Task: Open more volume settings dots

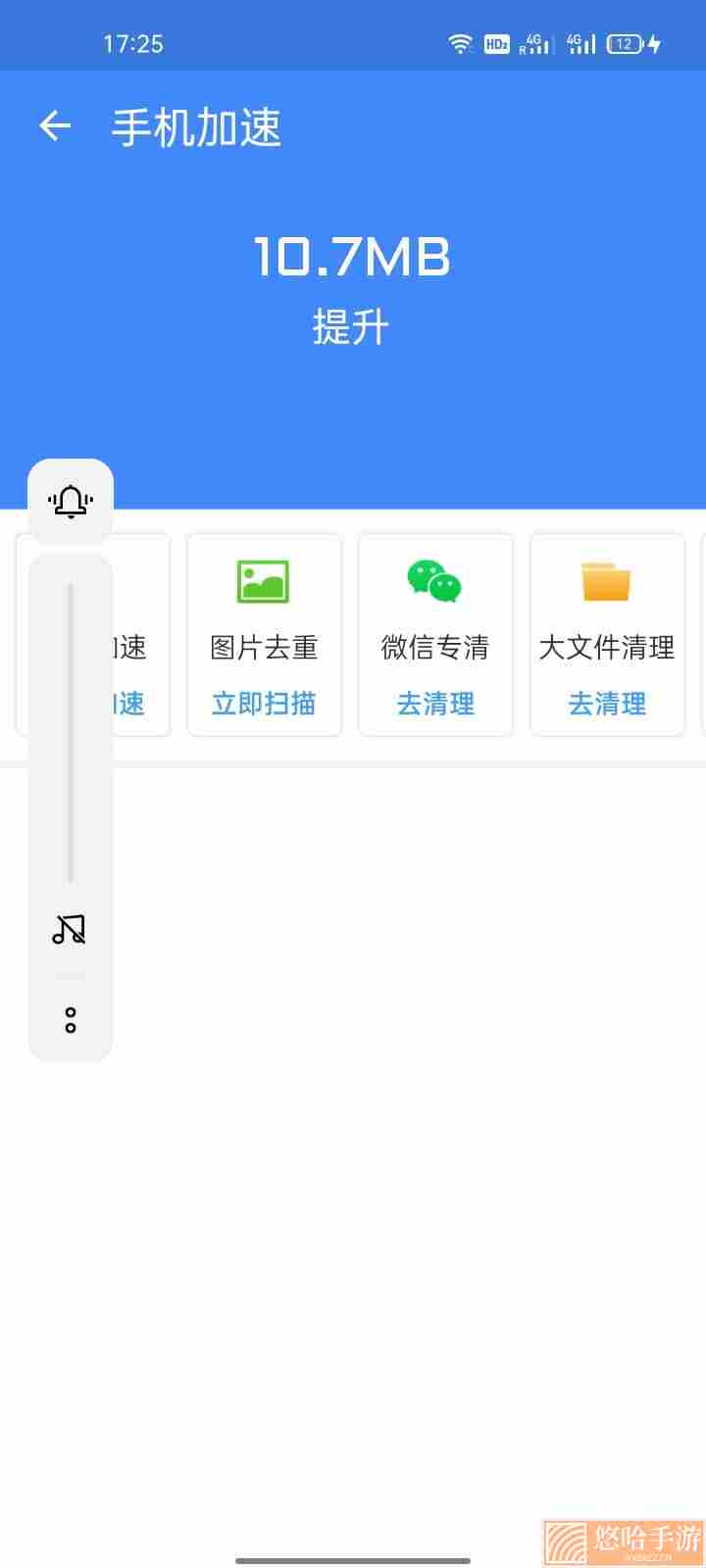Action: [x=71, y=1020]
